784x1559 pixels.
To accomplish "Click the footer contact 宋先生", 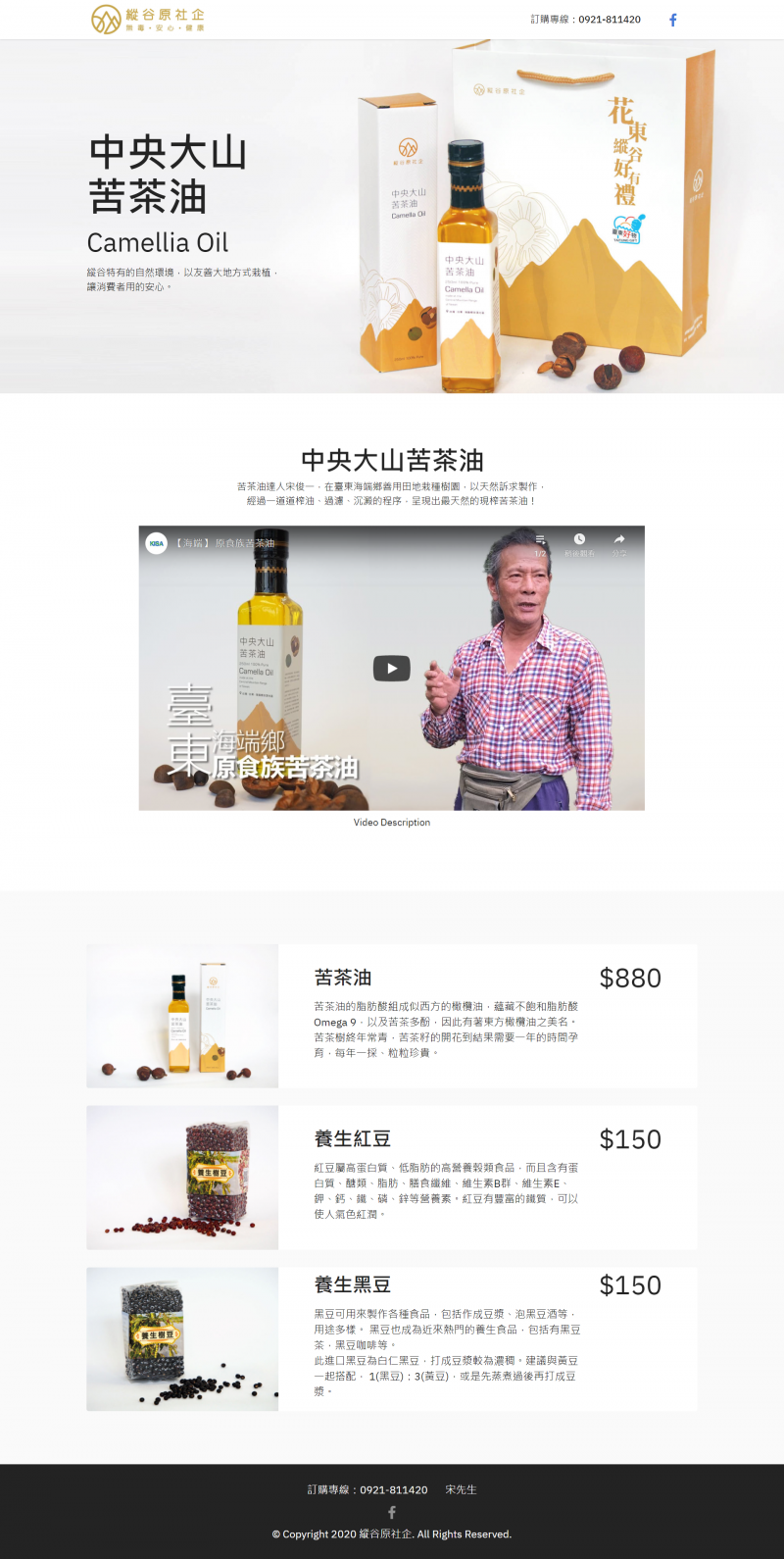I will 459,1489.
